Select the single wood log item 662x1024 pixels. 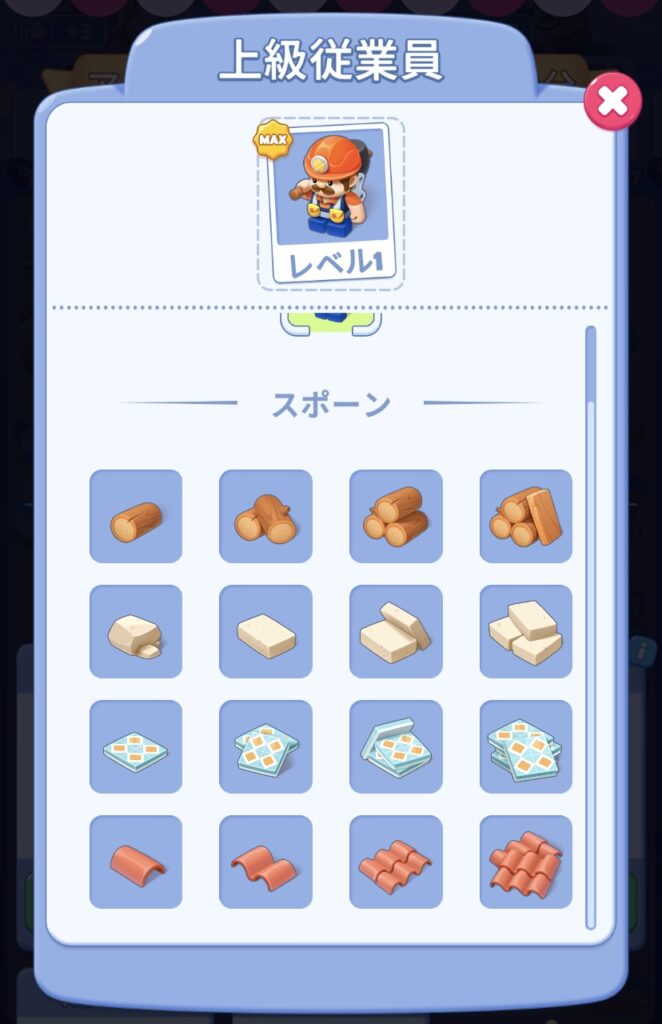[136, 516]
